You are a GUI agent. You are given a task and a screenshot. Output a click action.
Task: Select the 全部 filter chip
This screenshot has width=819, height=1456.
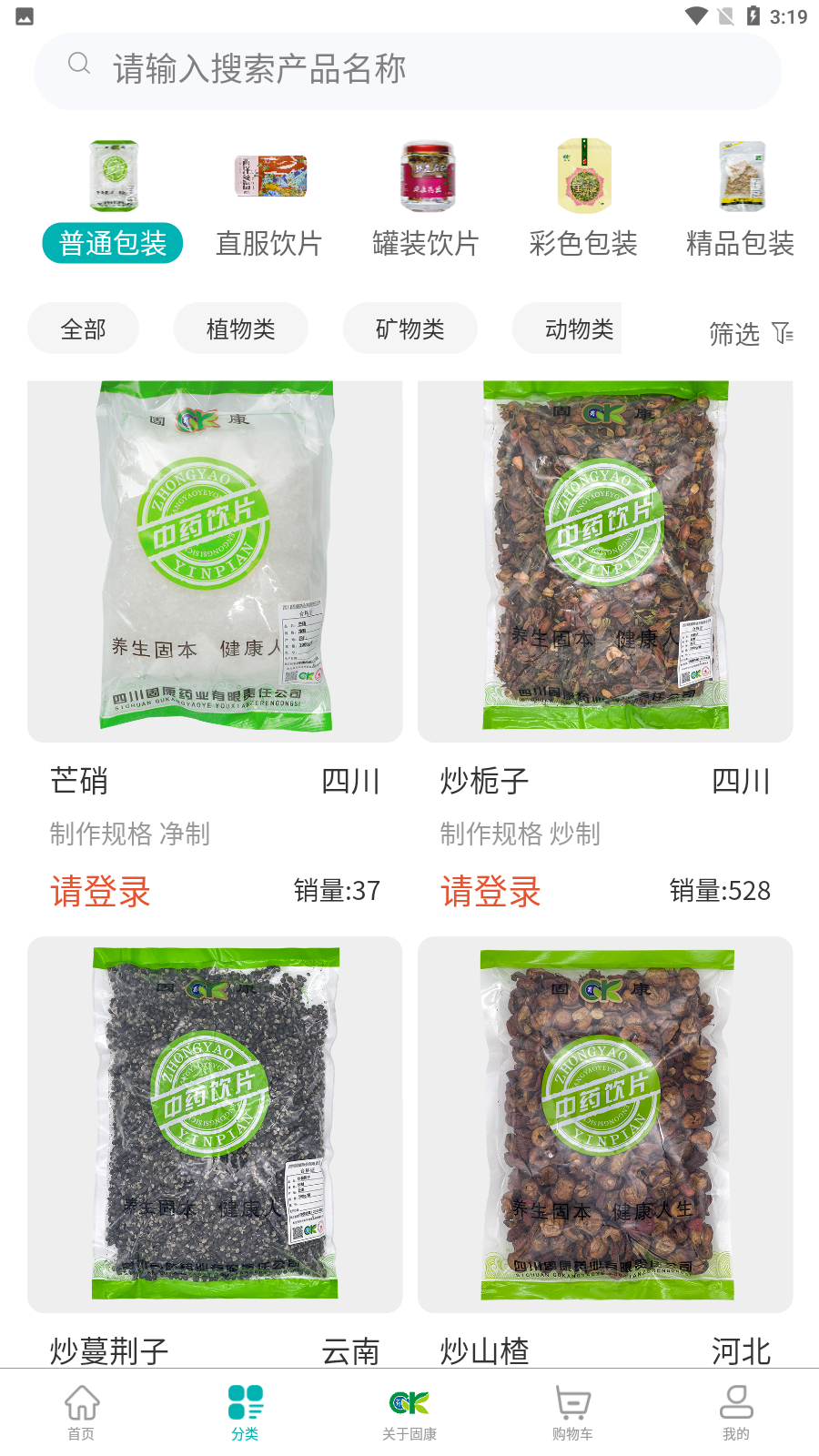click(x=83, y=329)
